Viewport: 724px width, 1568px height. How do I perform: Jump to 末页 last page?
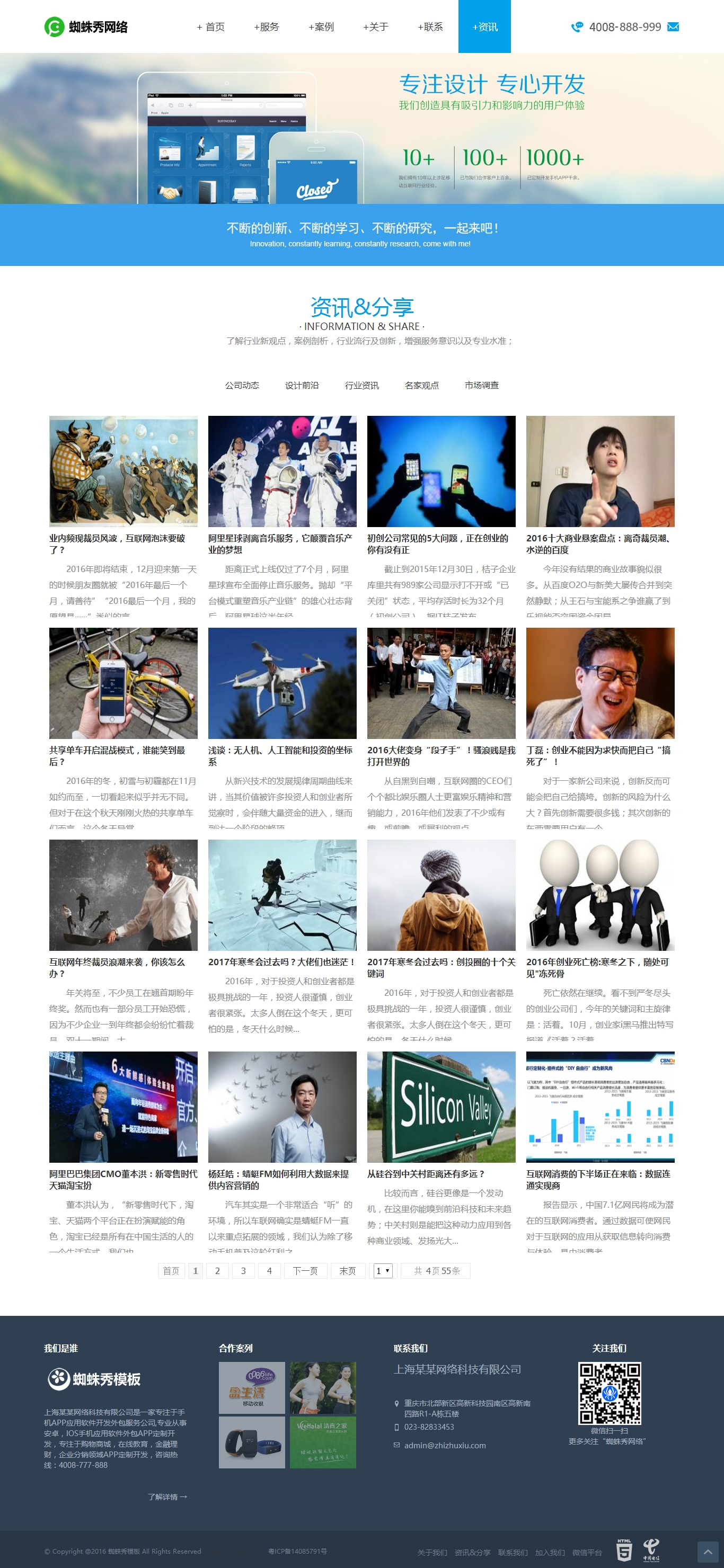[347, 1270]
